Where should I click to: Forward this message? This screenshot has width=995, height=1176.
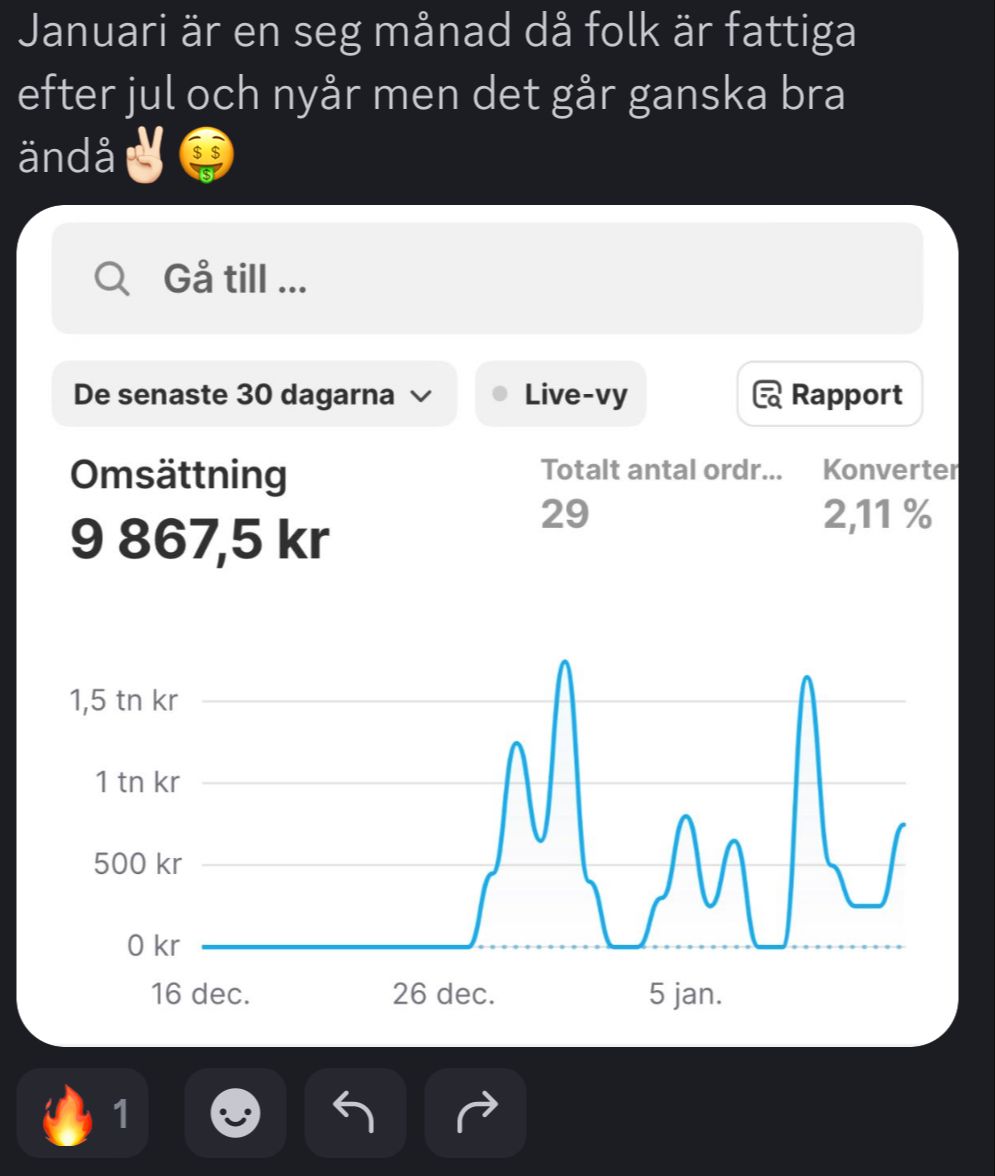(475, 1113)
